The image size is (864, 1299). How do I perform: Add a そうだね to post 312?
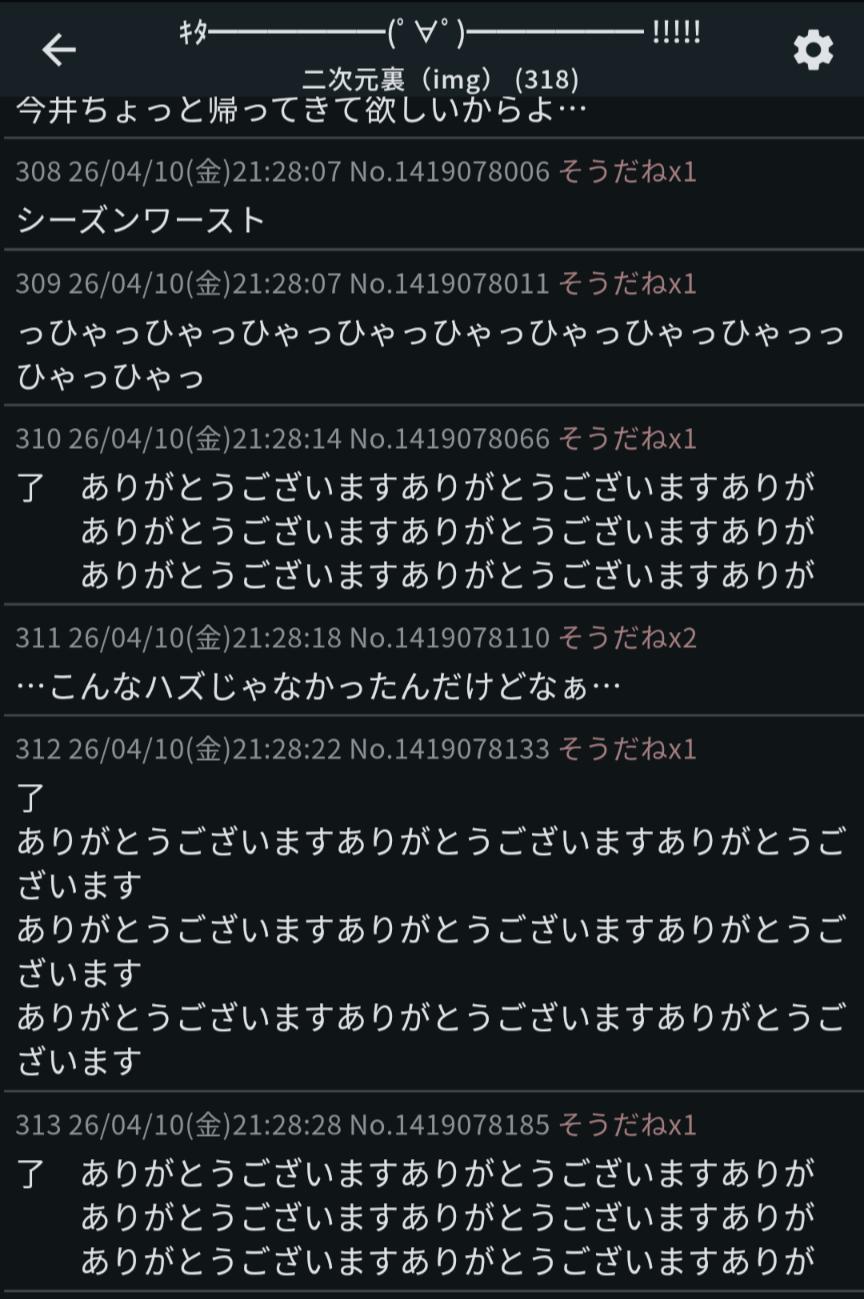pos(627,749)
